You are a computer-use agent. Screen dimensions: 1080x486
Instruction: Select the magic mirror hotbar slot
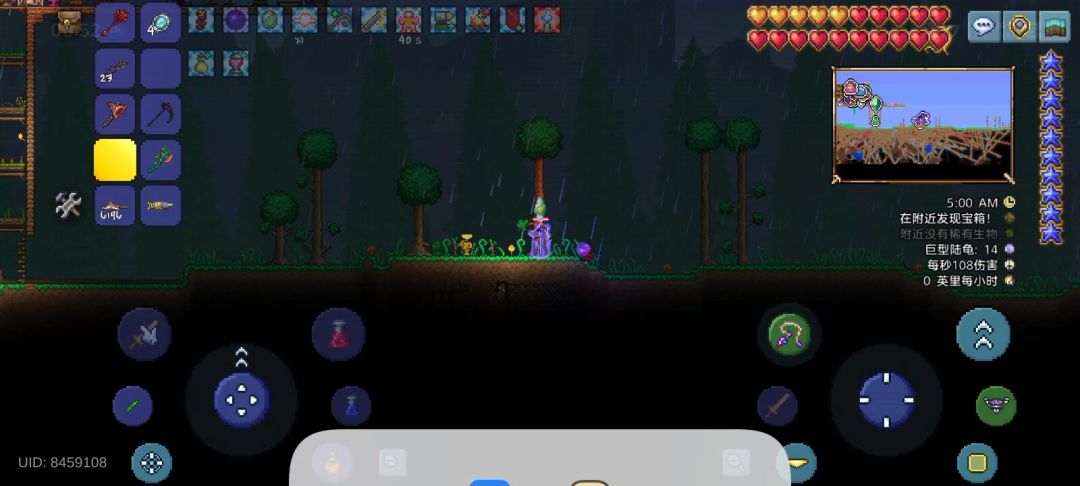(160, 22)
